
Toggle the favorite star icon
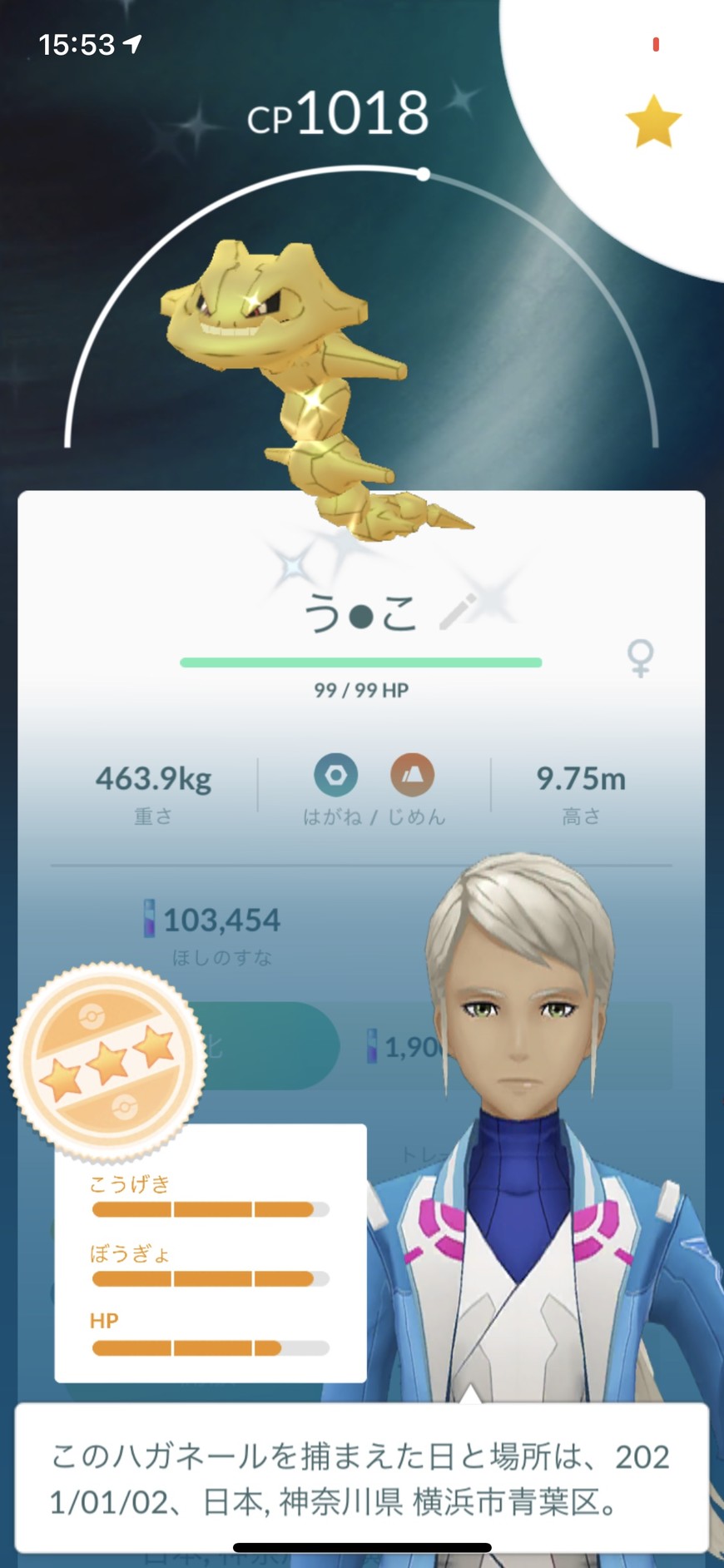(653, 122)
